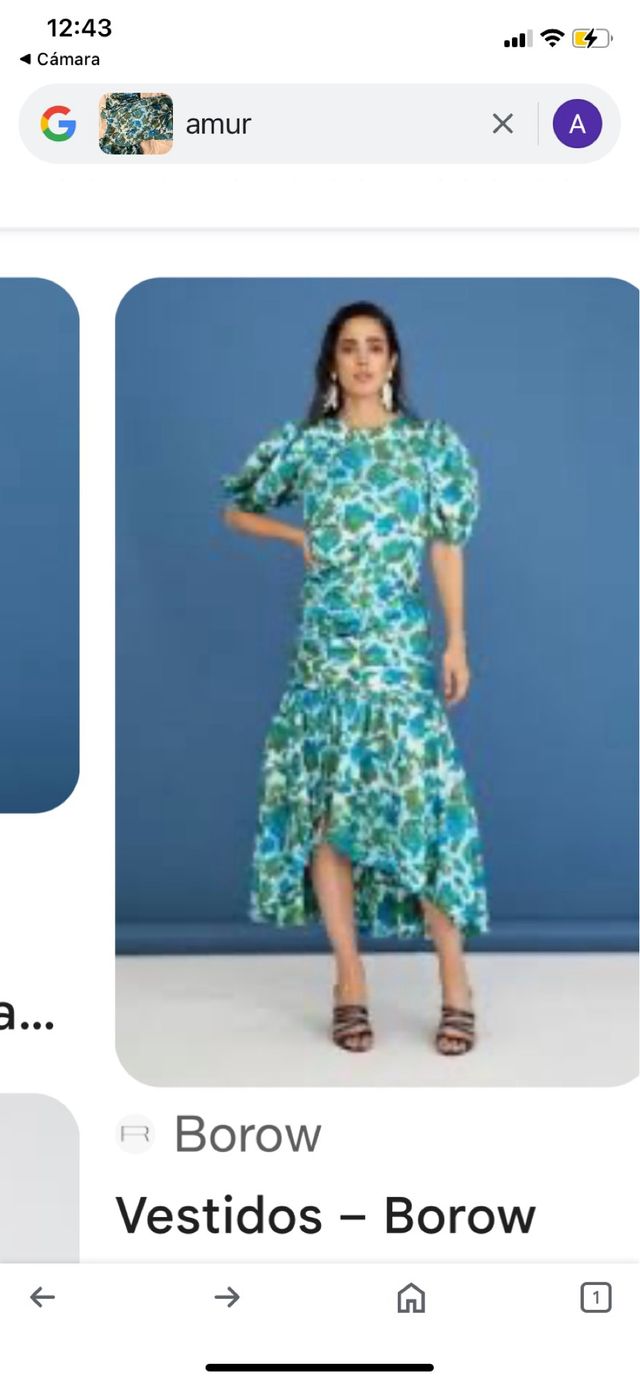Screen dimensions: 640x1384
Task: Go to the browser home page
Action: coord(411,1297)
